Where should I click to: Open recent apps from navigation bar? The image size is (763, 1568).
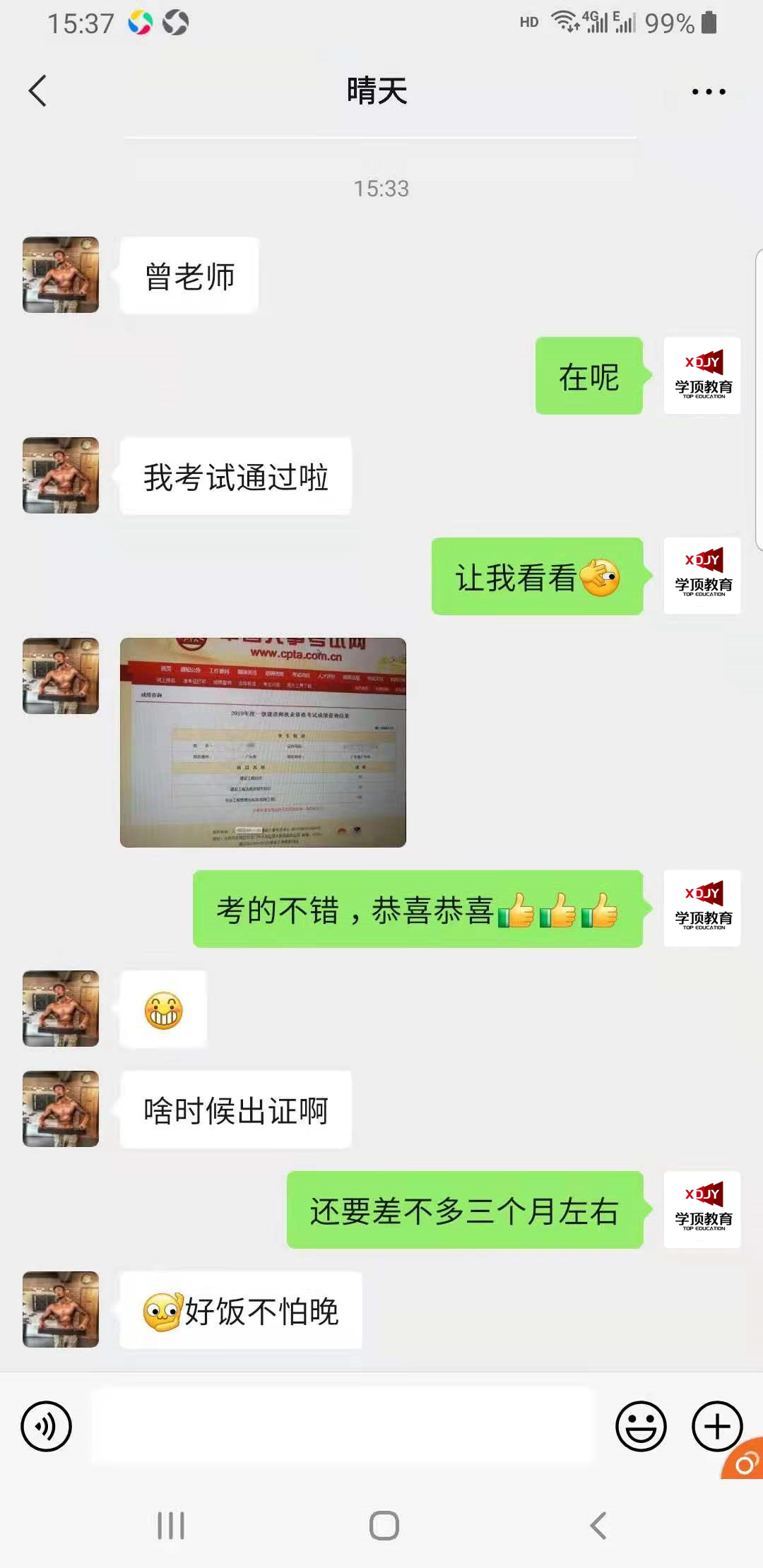tap(171, 1526)
